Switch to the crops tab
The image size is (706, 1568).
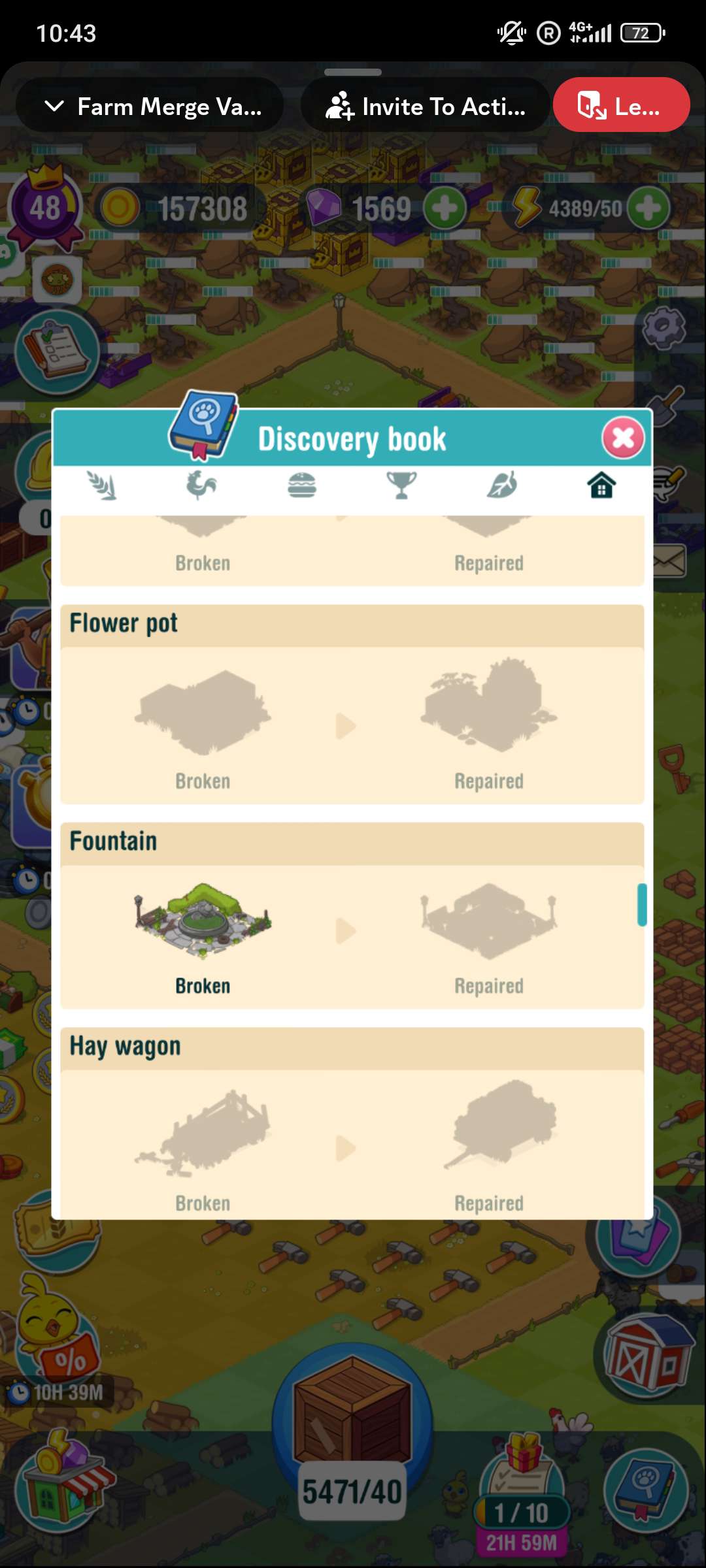tap(102, 485)
